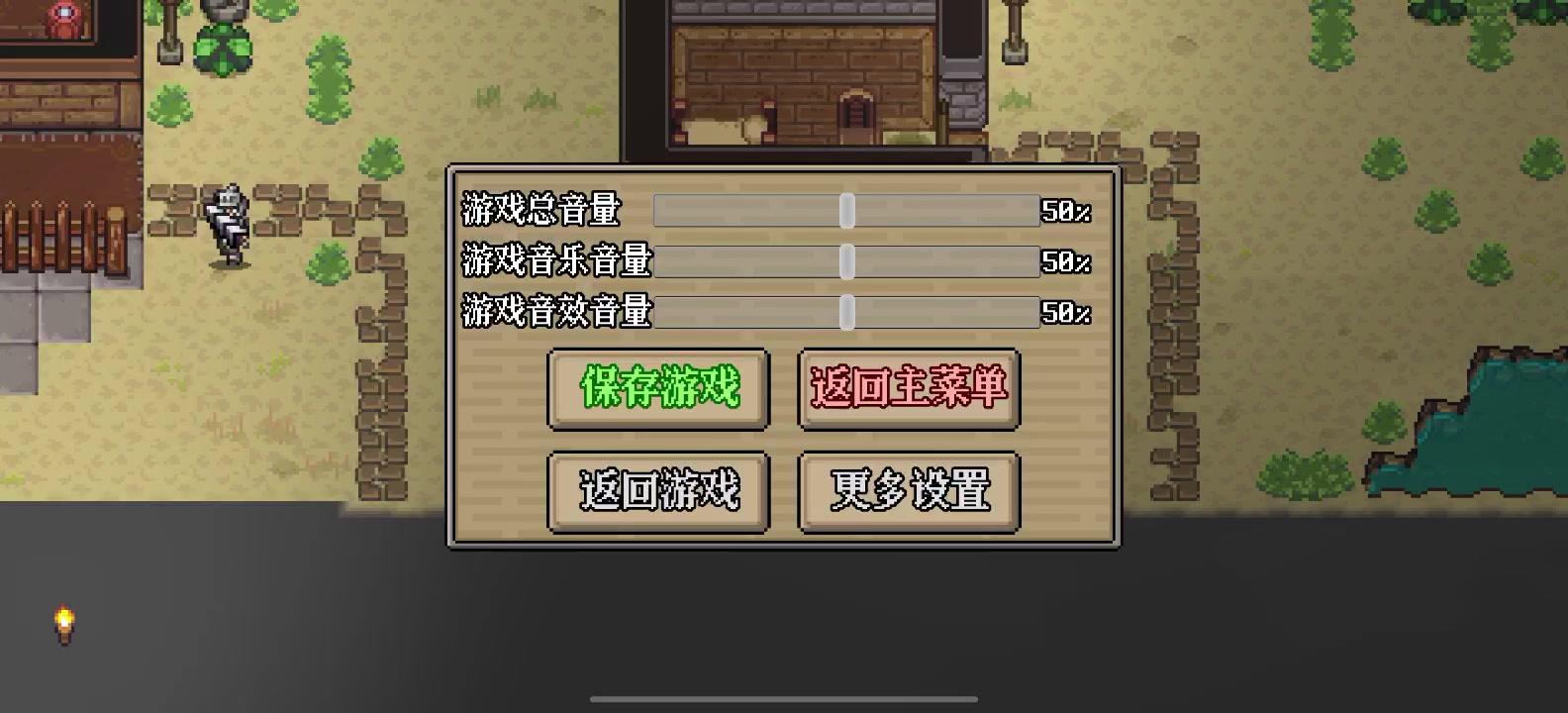This screenshot has height=713, width=1568.
Task: Open 更多设置 for more settings
Action: tap(909, 491)
